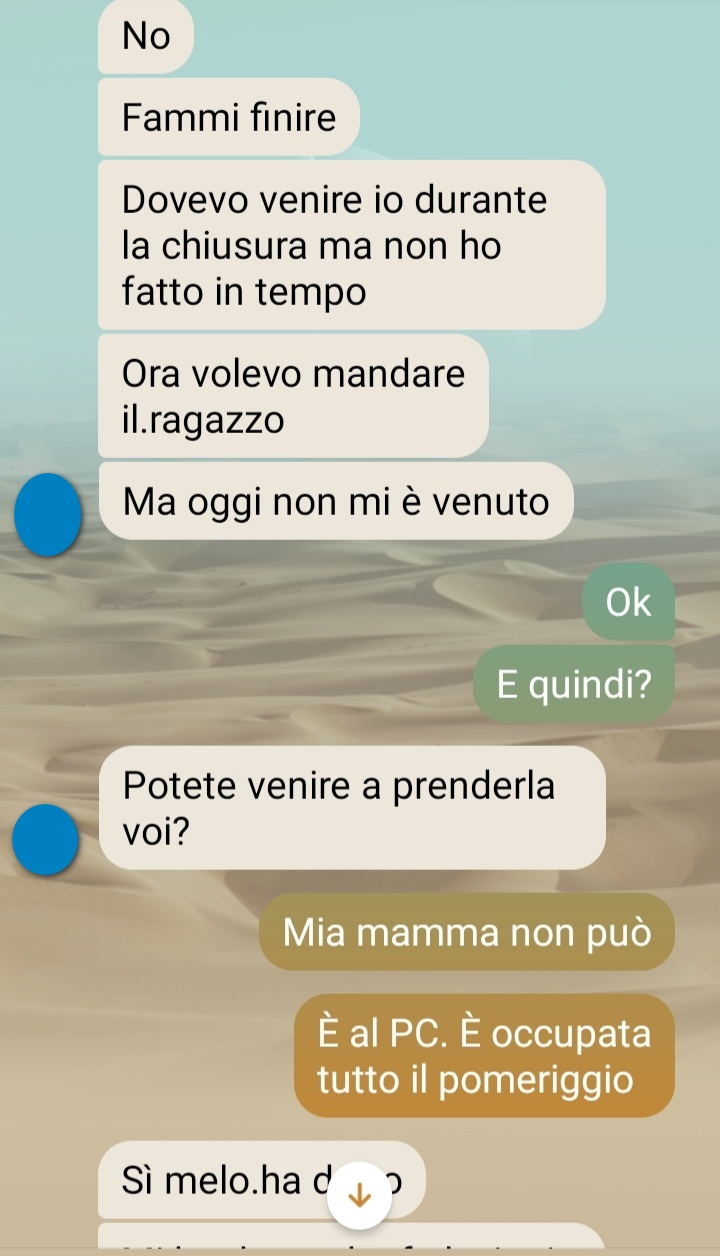
Task: Jump to latest messages with down arrow
Action: (x=359, y=1196)
